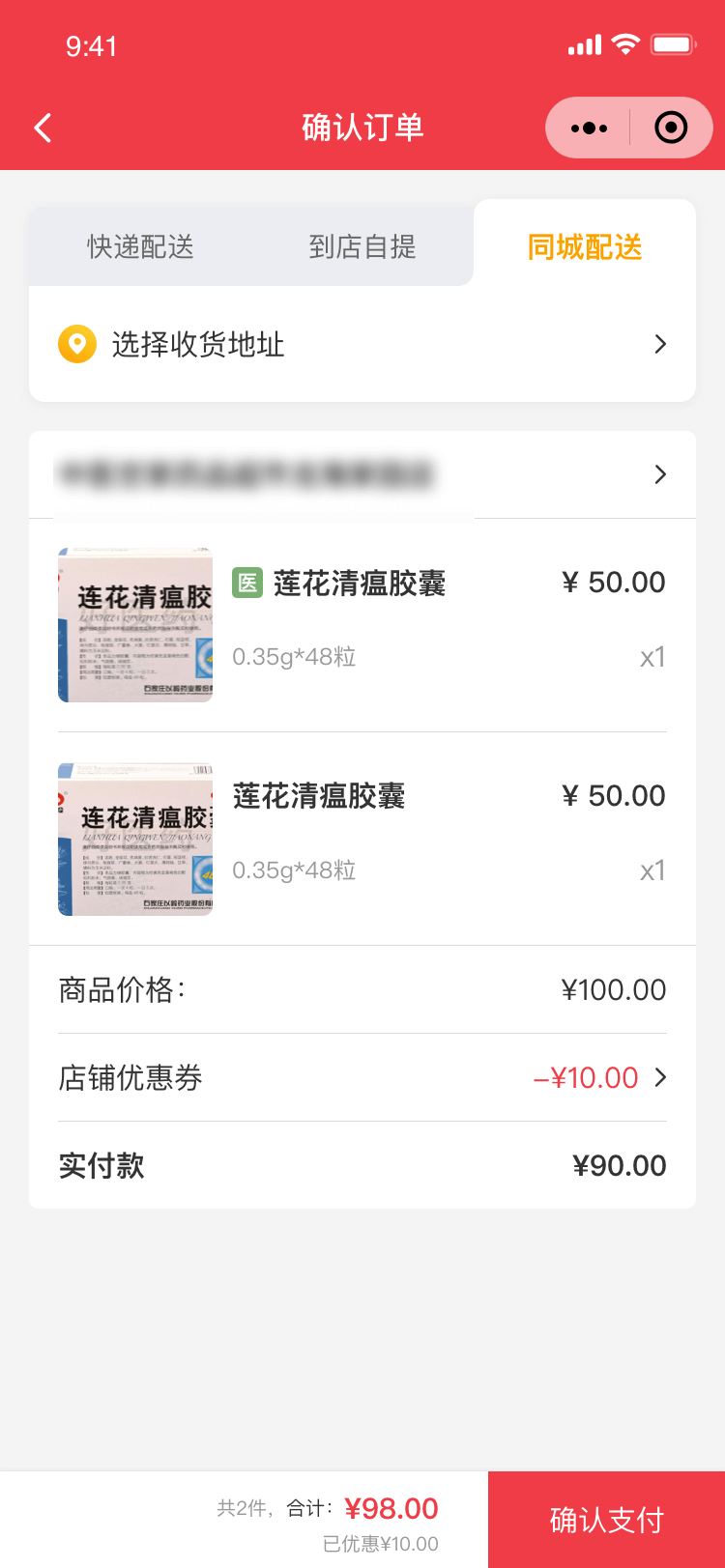Open the mini program more options menu
This screenshot has width=725, height=1568.
click(x=589, y=128)
